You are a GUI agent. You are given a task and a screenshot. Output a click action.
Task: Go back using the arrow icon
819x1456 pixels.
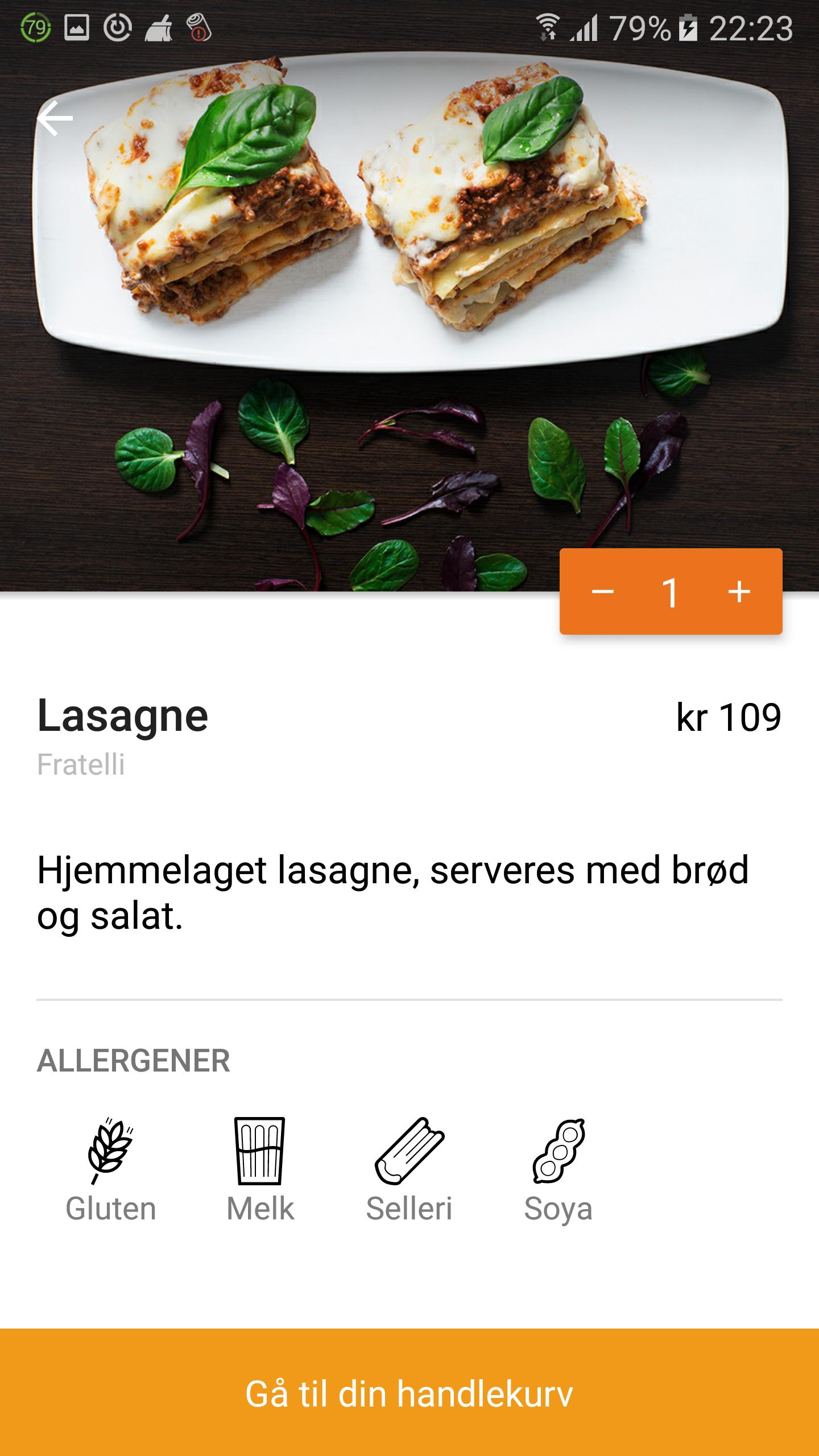coord(55,118)
